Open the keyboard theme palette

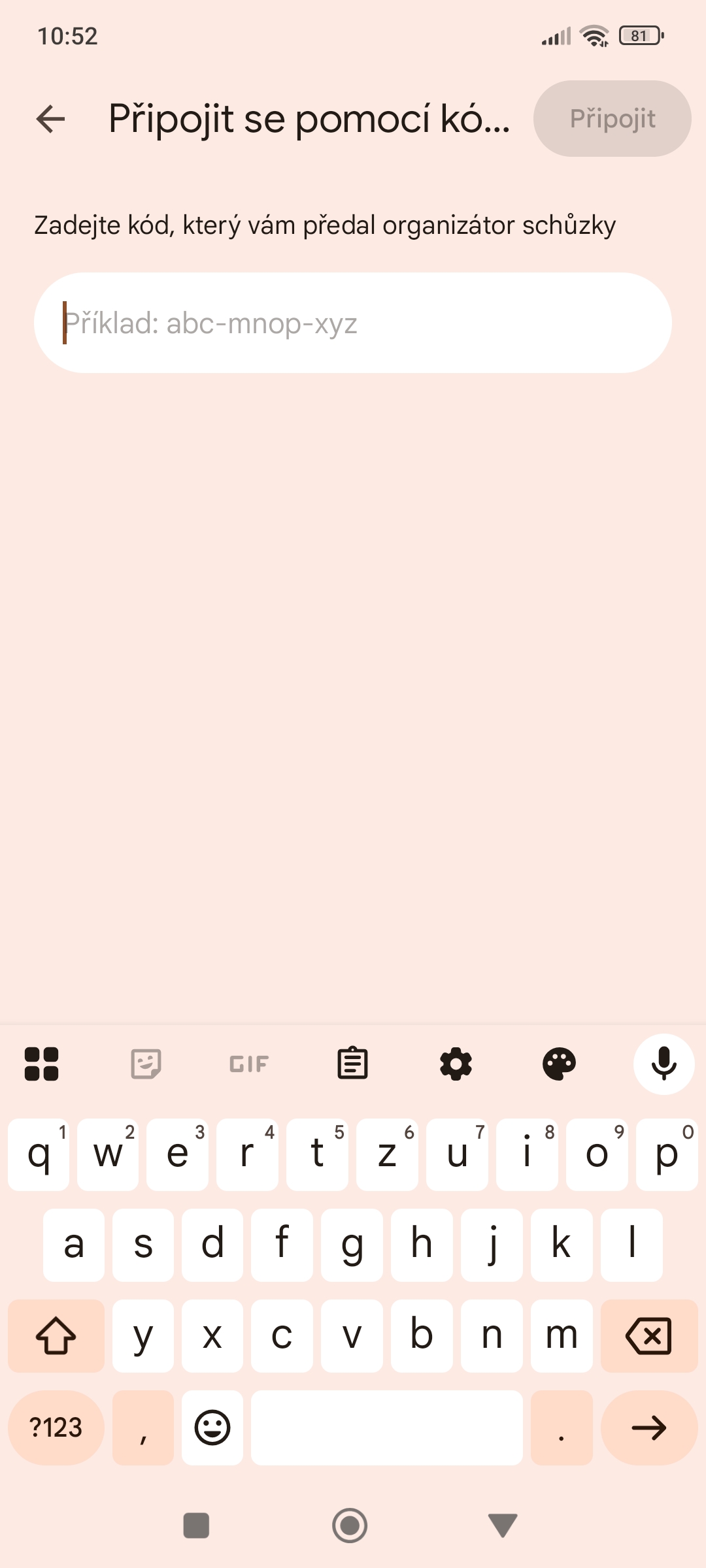pyautogui.click(x=560, y=1064)
